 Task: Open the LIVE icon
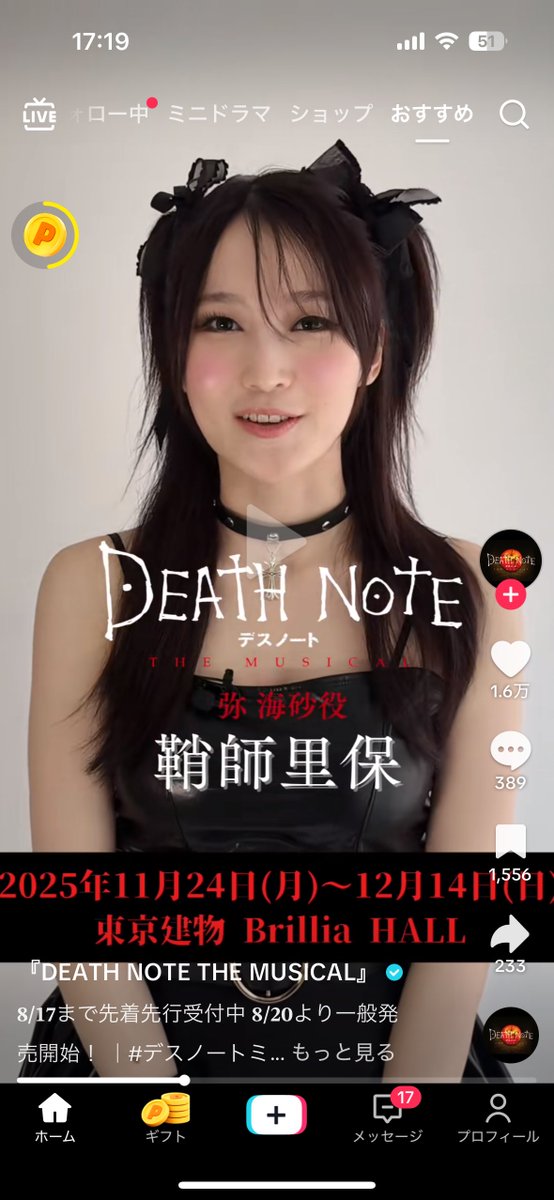(39, 115)
